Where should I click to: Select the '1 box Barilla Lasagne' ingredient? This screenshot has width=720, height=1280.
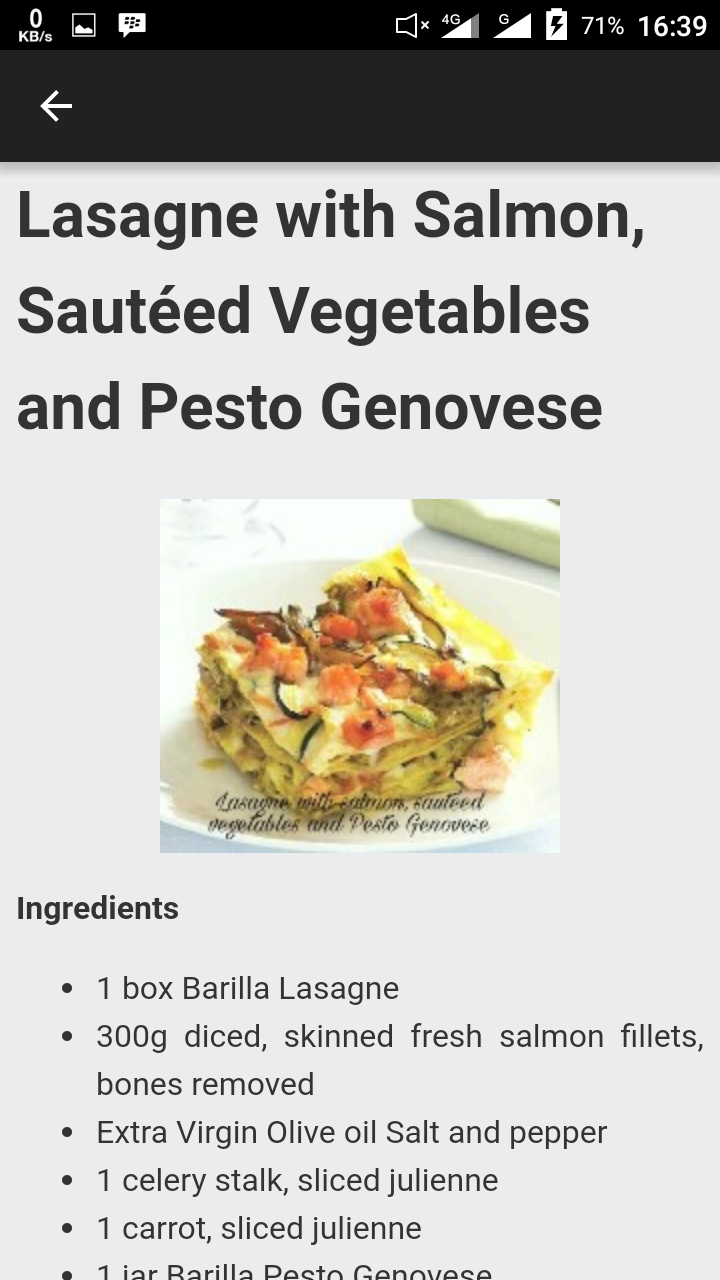[247, 988]
